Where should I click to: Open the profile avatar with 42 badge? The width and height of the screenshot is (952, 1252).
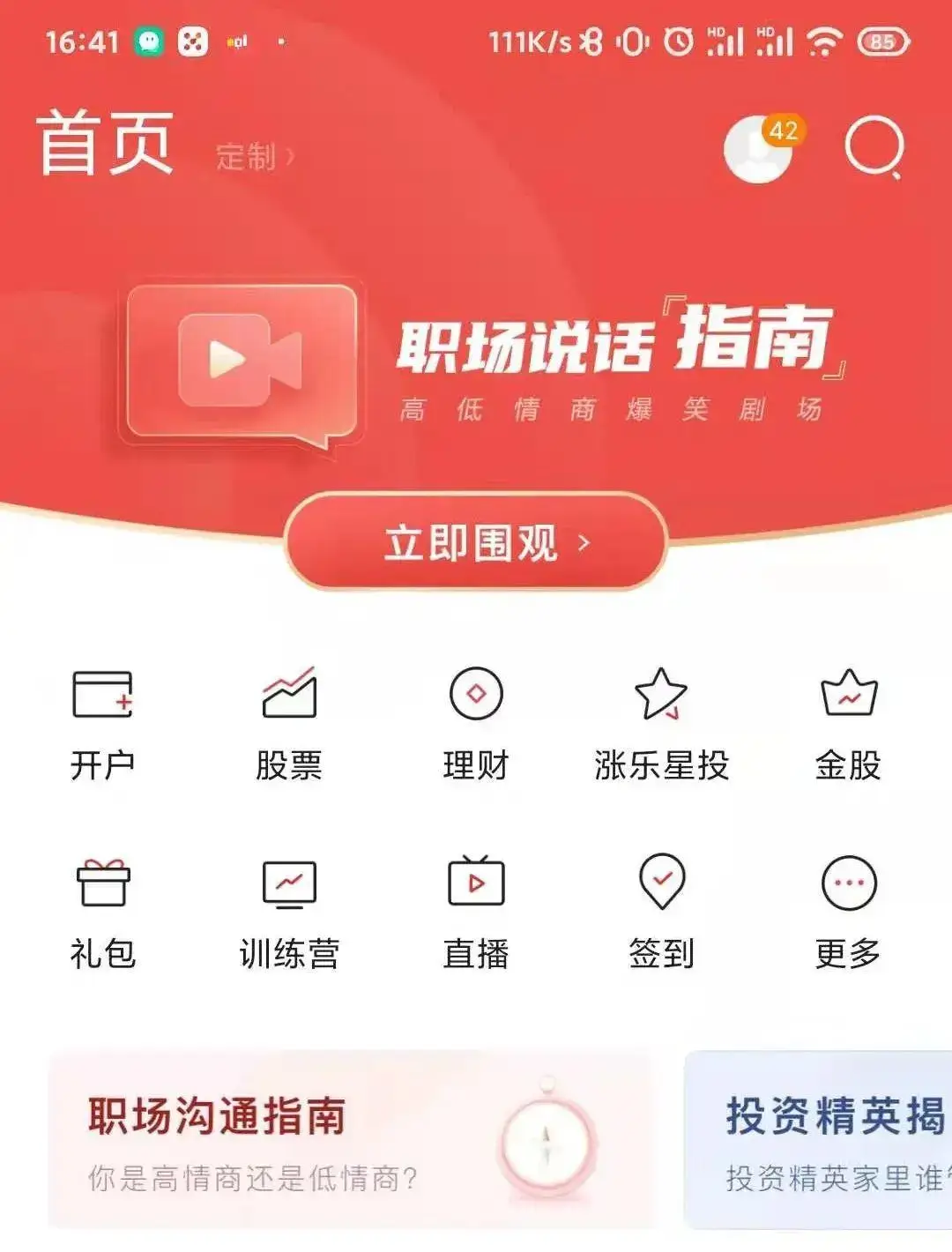pyautogui.click(x=759, y=148)
